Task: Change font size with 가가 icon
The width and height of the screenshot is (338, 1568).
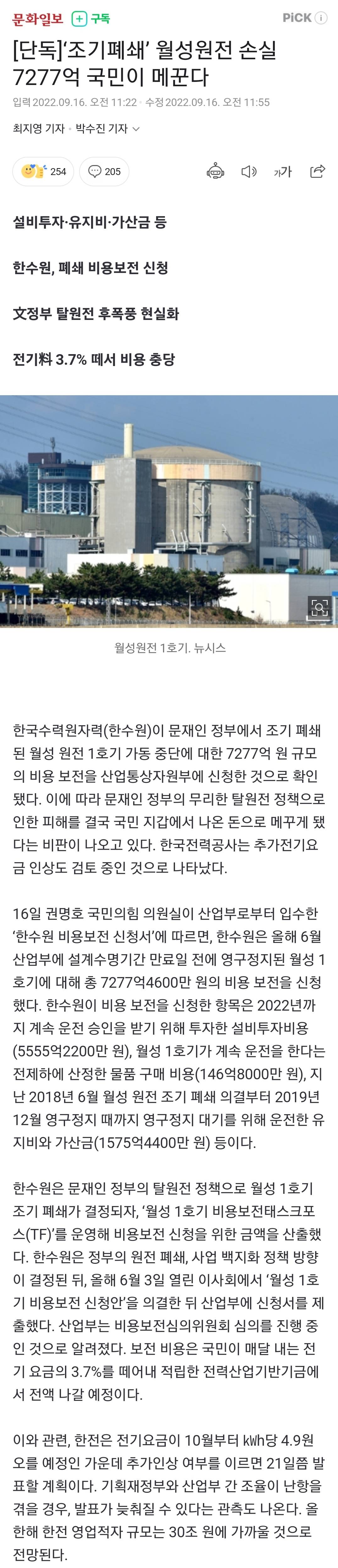Action: pyautogui.click(x=282, y=172)
